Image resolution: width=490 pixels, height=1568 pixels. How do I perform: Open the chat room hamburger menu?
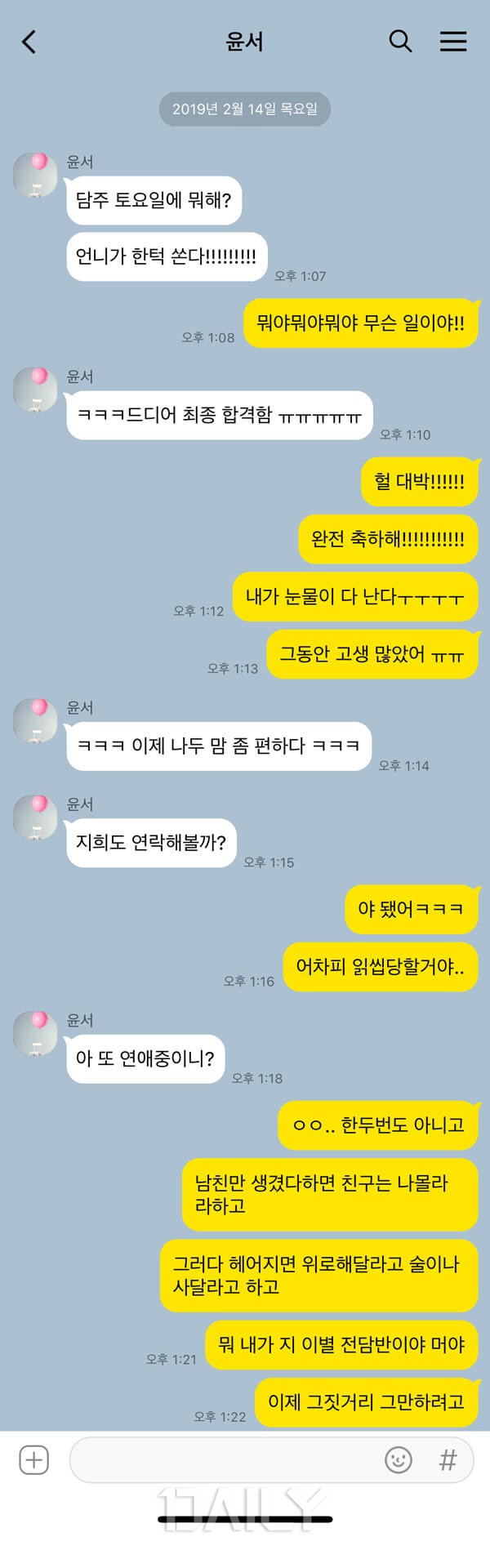(453, 41)
